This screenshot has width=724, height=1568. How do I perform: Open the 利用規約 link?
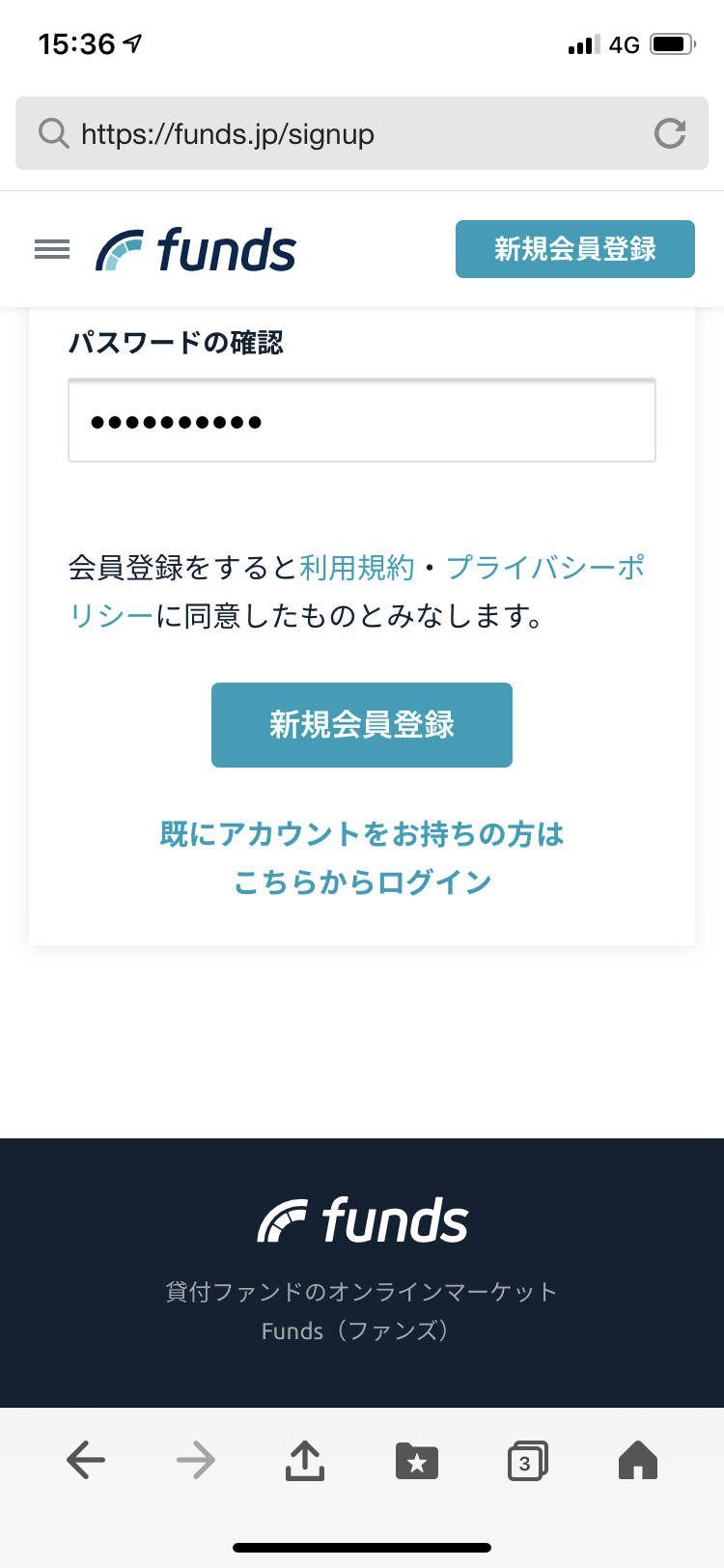pyautogui.click(x=356, y=568)
